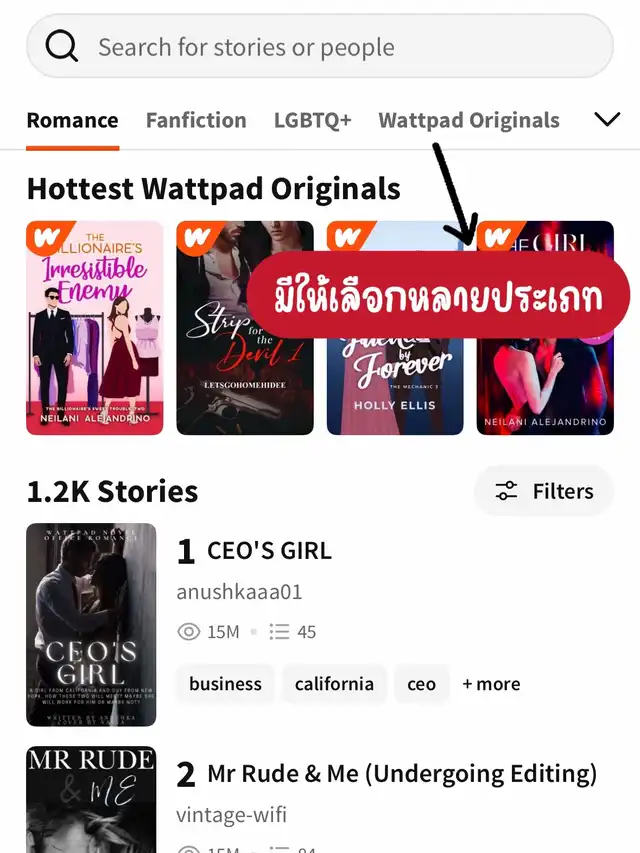The image size is (640, 853).
Task: Open the Mr Rude & Me story
Action: [401, 773]
